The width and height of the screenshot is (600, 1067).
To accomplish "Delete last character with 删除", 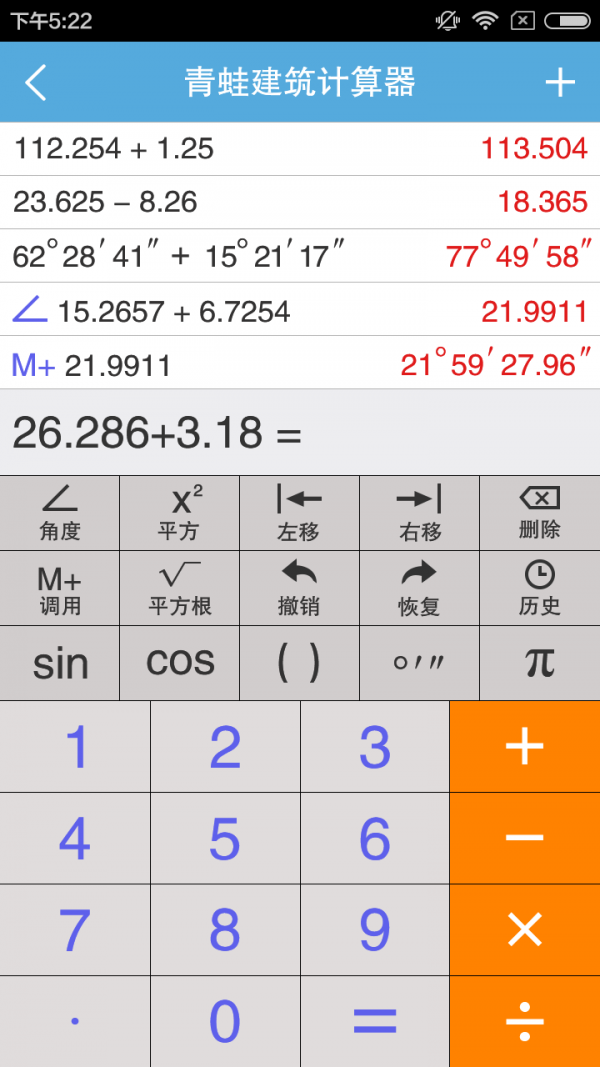I will pos(540,513).
